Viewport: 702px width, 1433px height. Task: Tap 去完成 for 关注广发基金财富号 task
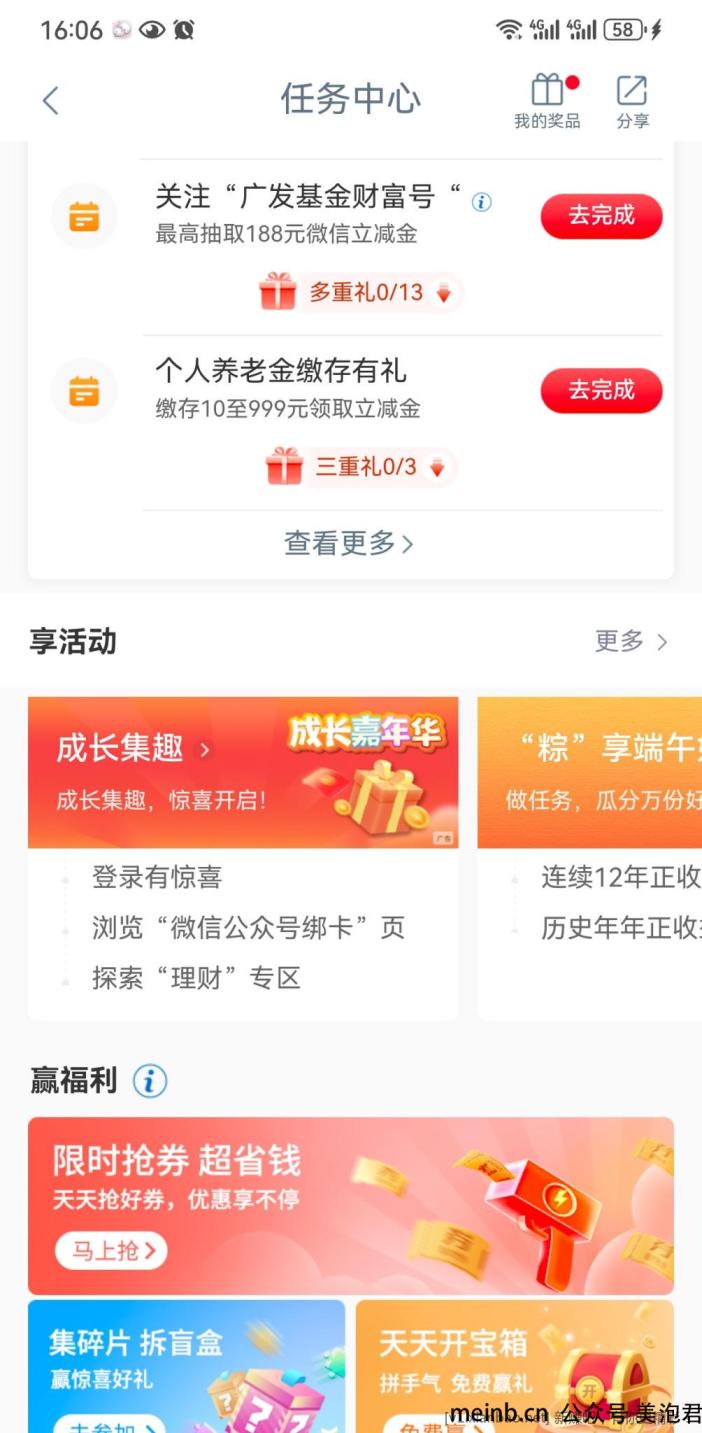601,216
